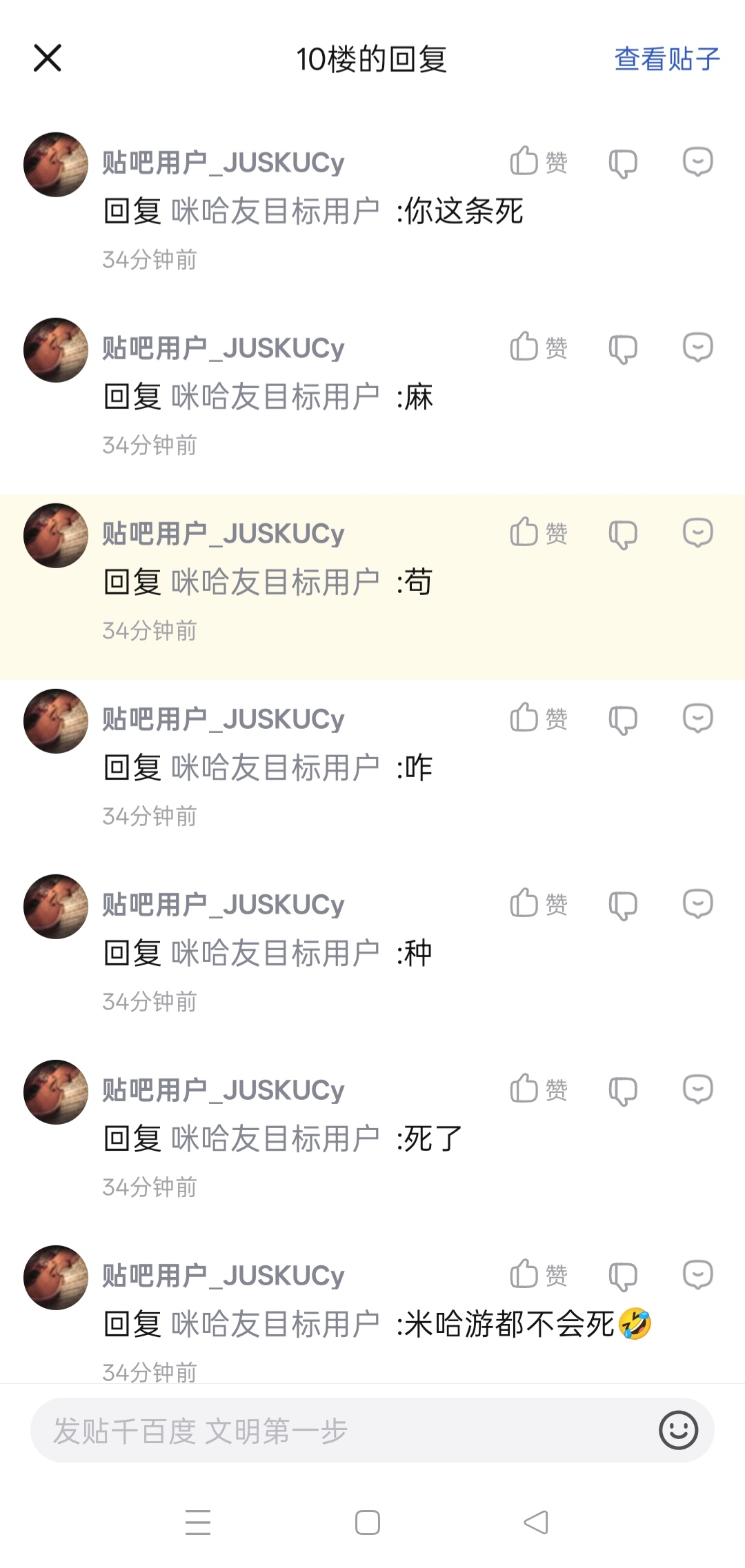Reply to the comment saying 死了
The image size is (745, 1568).
[697, 1089]
